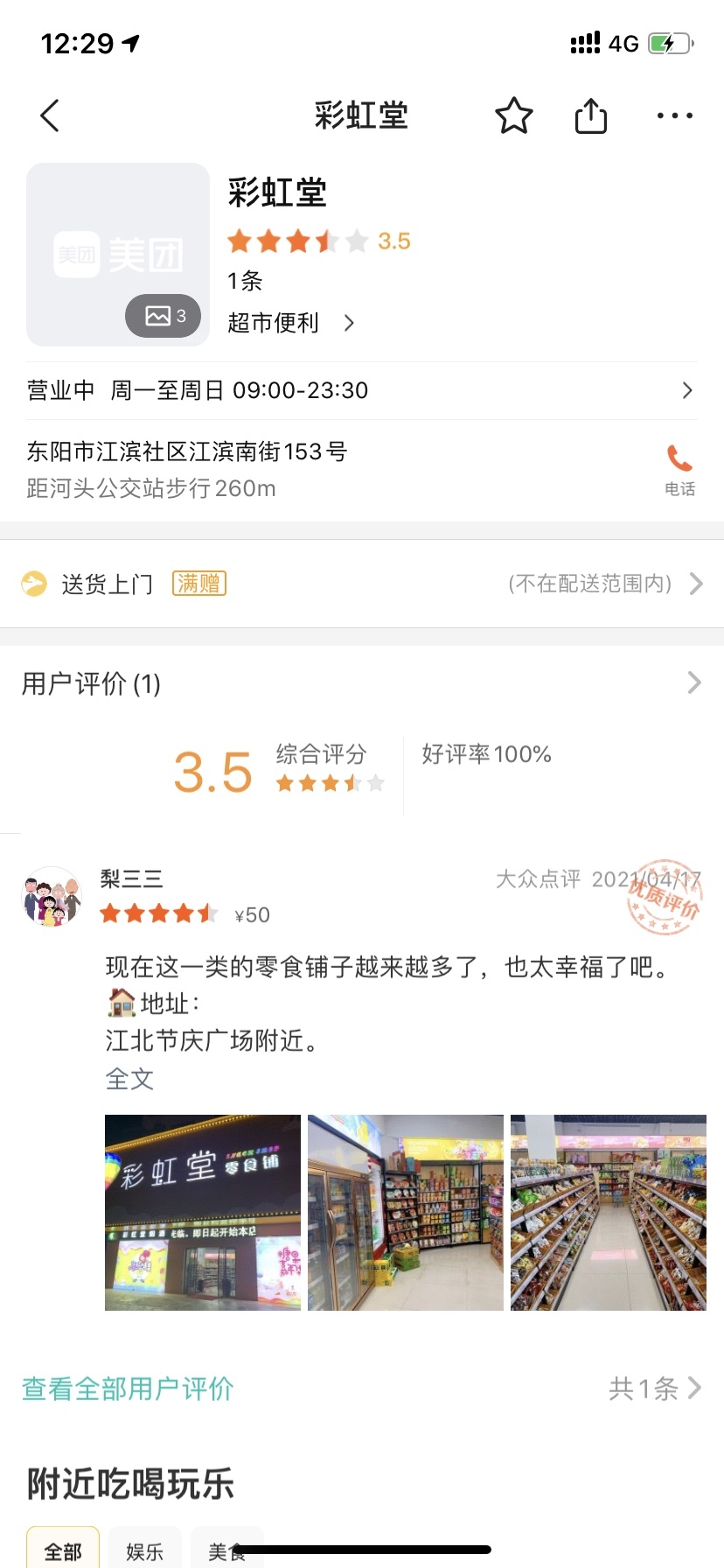Open 共1条 reviews count
Screen dimensions: 724x1568
click(654, 1388)
